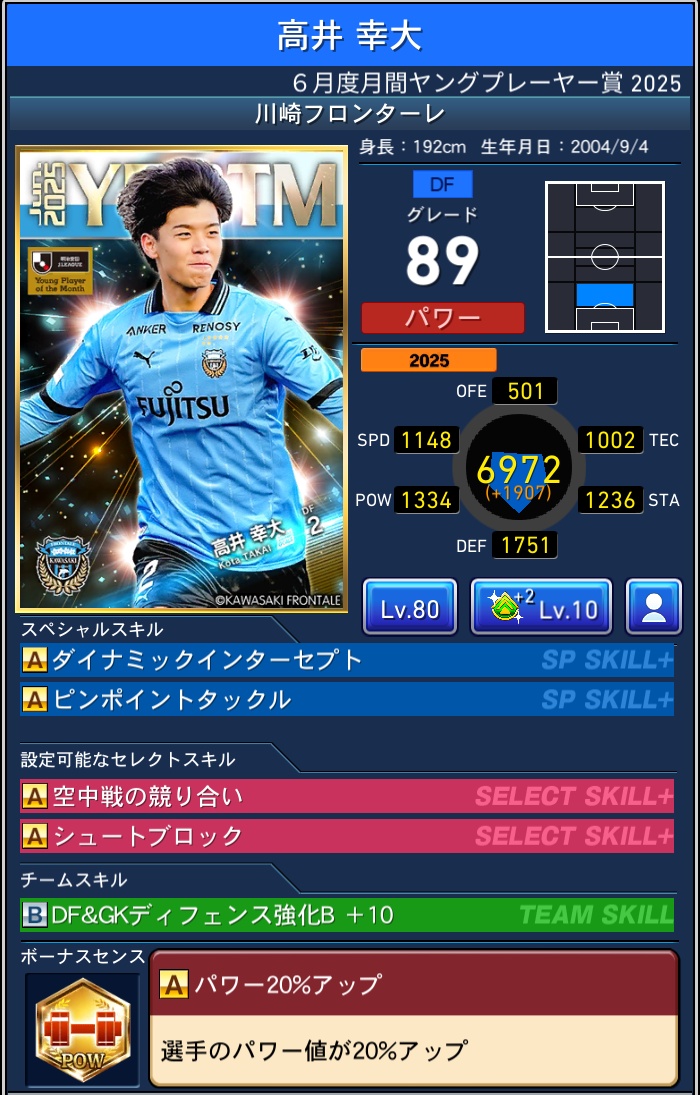Screen dimensions: 700x1095
Task: Open the 空中戦の競り合い select skill
Action: [346, 797]
